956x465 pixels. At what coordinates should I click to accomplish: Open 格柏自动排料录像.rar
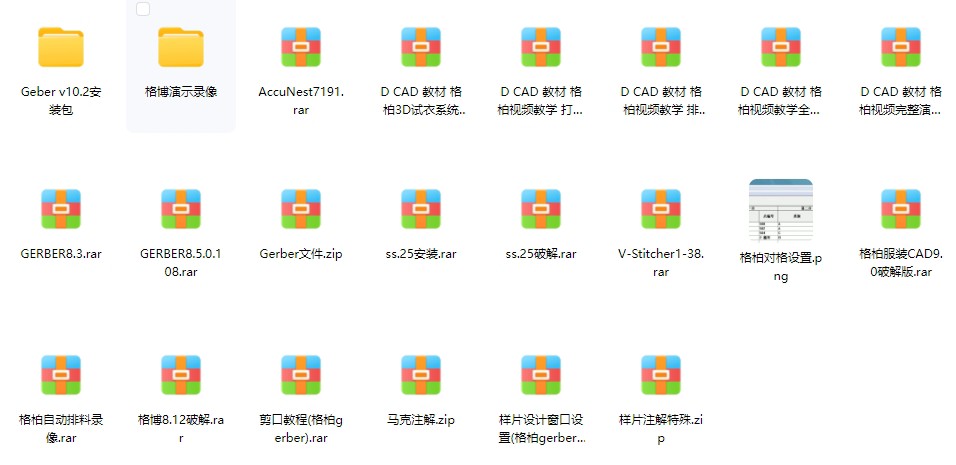[60, 375]
